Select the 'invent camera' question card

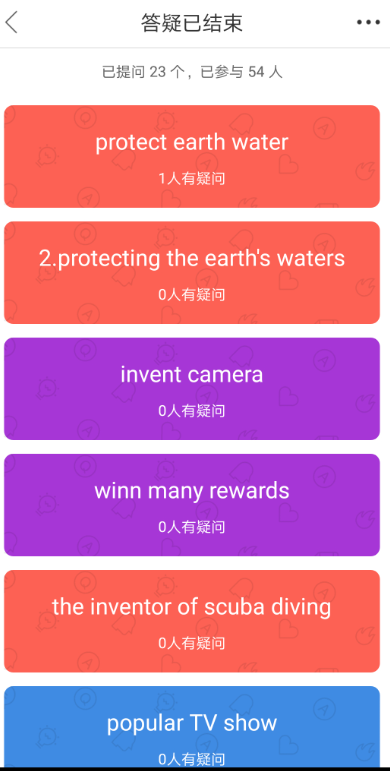[192, 388]
